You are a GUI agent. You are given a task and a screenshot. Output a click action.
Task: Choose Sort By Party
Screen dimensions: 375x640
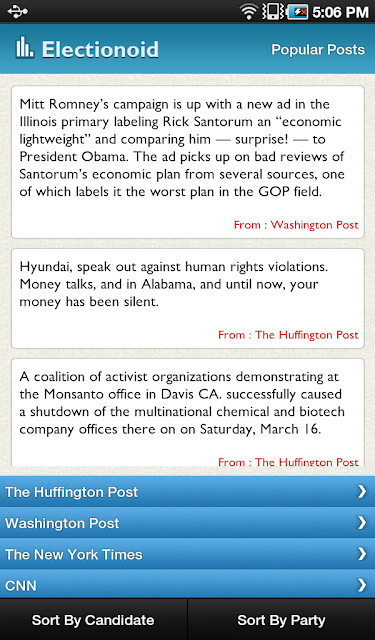coord(282,620)
